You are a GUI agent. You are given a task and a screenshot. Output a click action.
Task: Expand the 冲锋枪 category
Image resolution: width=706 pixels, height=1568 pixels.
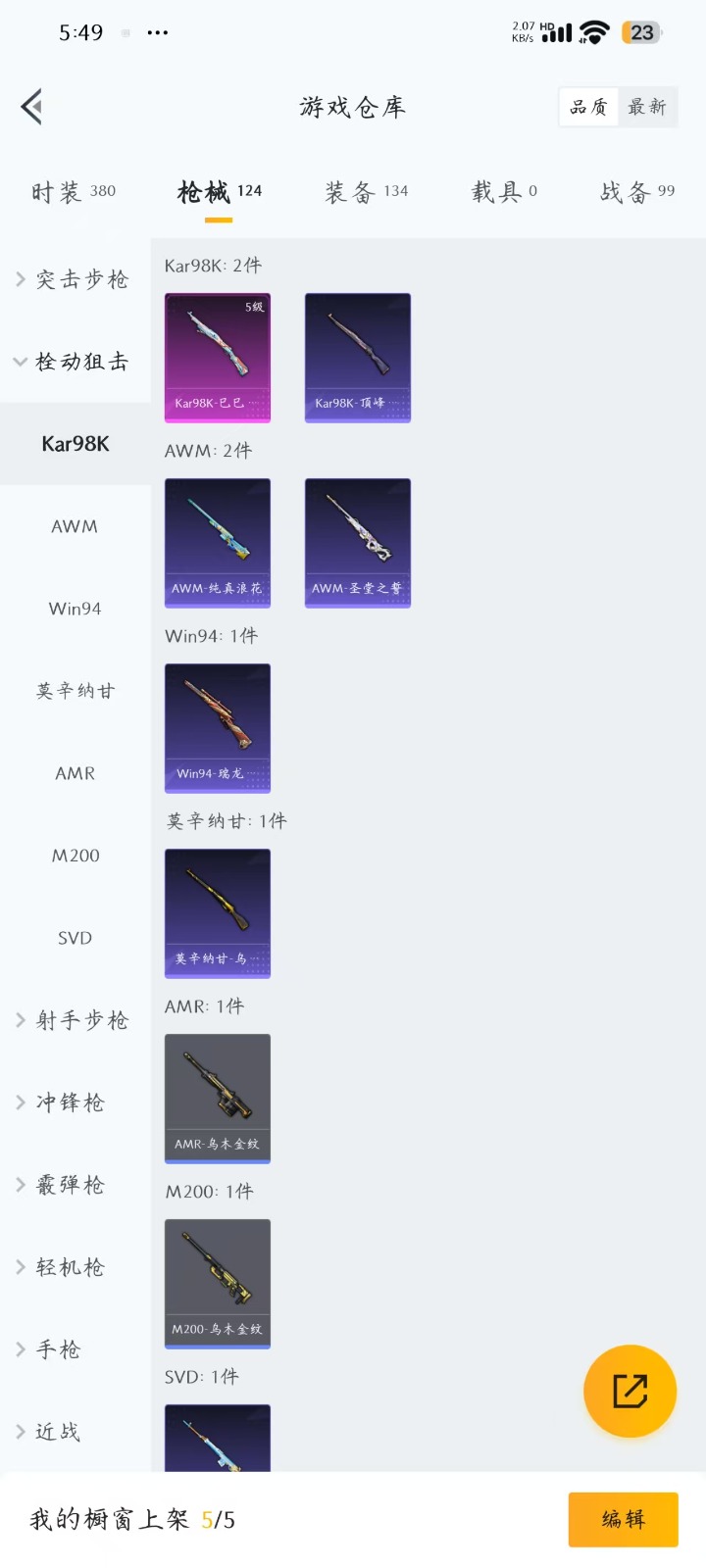[69, 1102]
